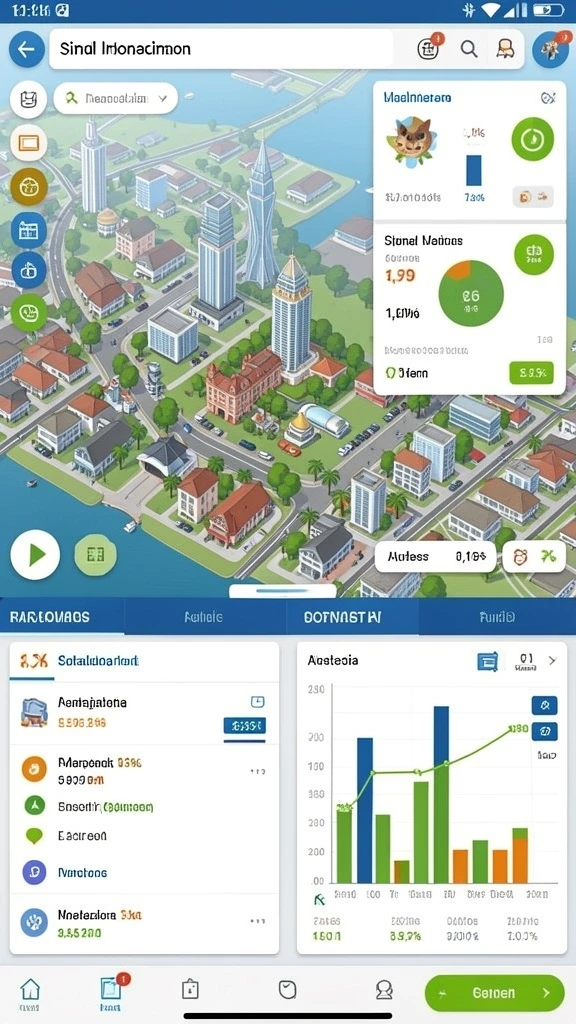Switch to the last tab in the blue bar

497,616
